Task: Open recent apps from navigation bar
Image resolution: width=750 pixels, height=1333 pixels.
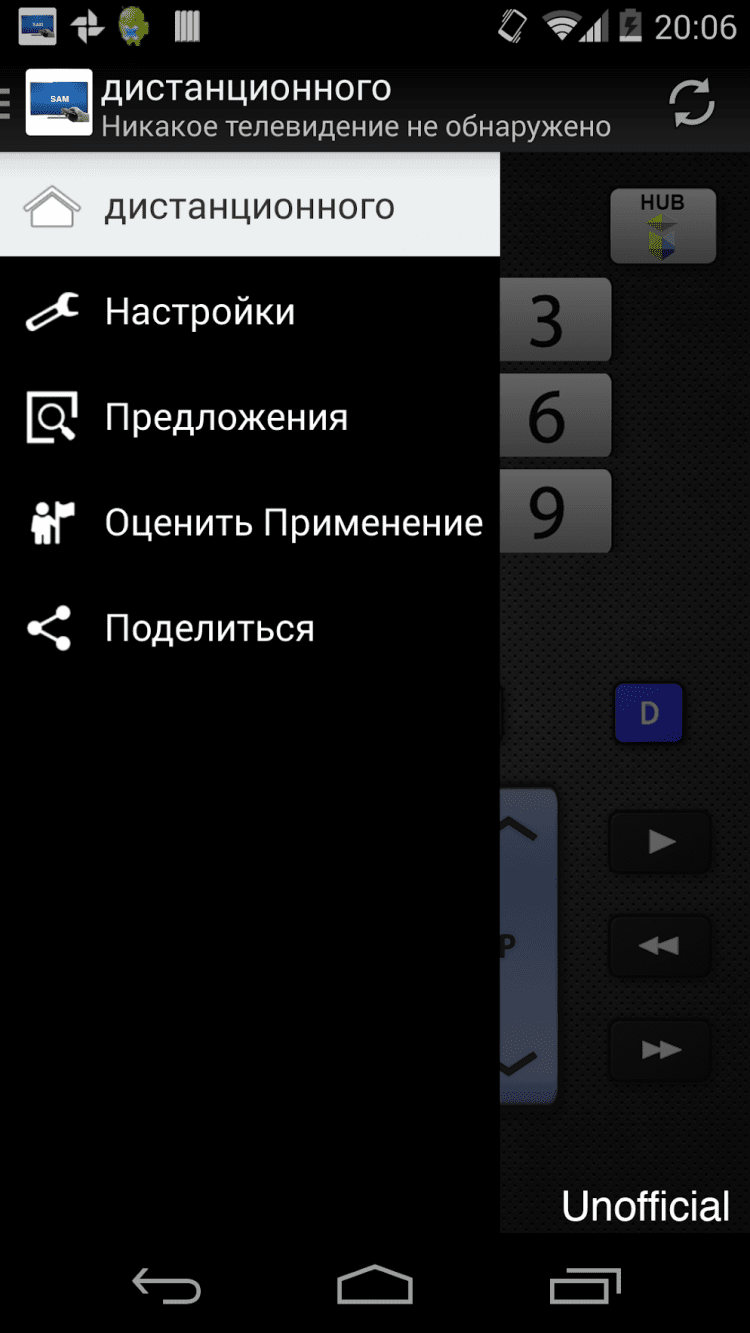Action: coord(584,1286)
